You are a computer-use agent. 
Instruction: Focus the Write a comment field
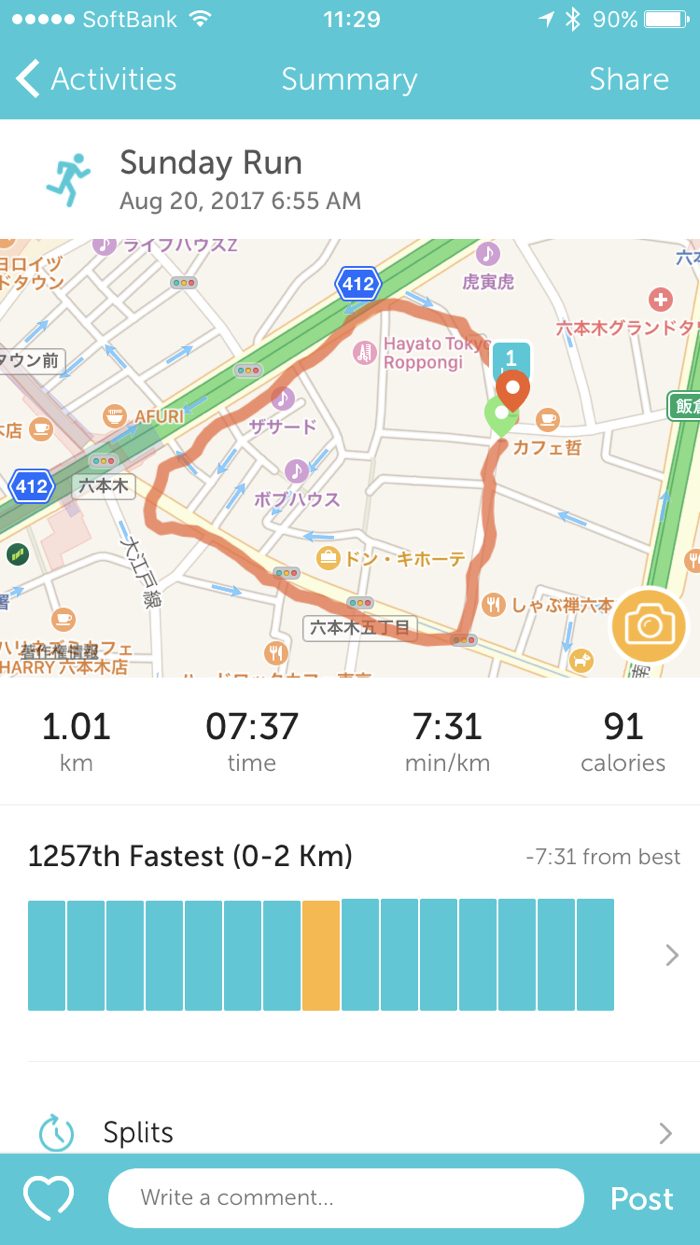(345, 1198)
